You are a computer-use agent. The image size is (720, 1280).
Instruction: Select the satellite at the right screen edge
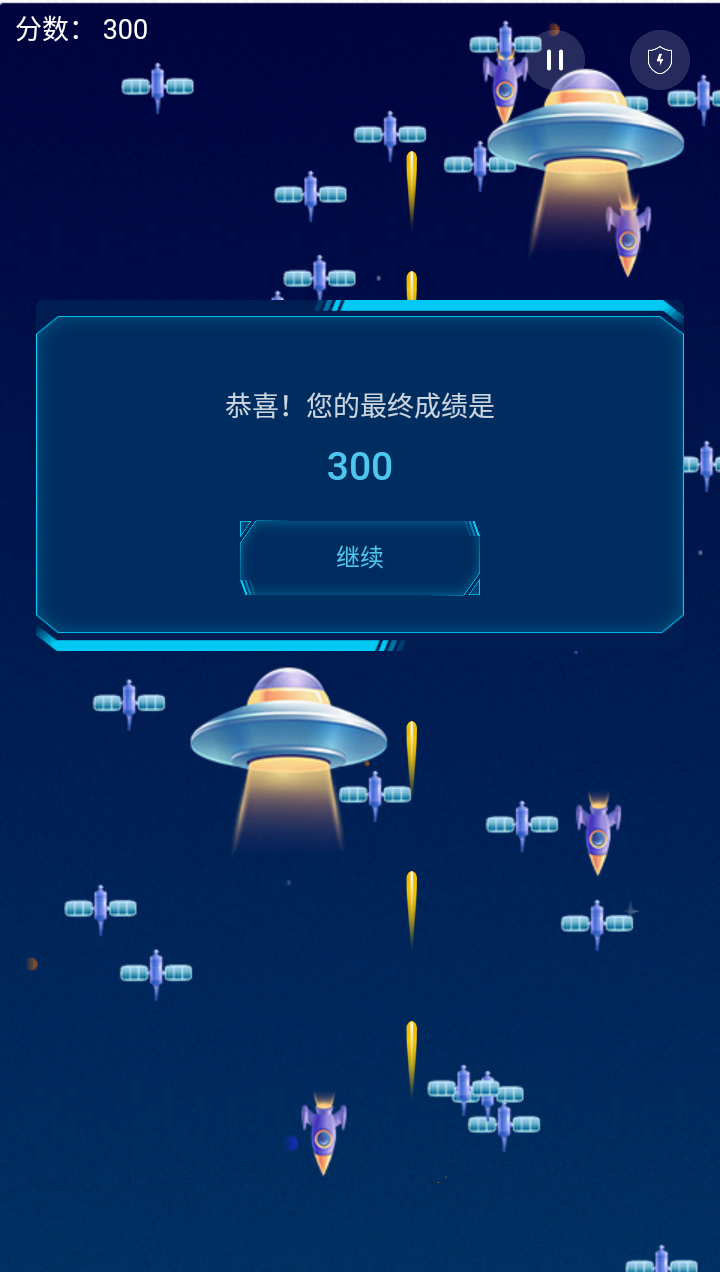tap(706, 465)
